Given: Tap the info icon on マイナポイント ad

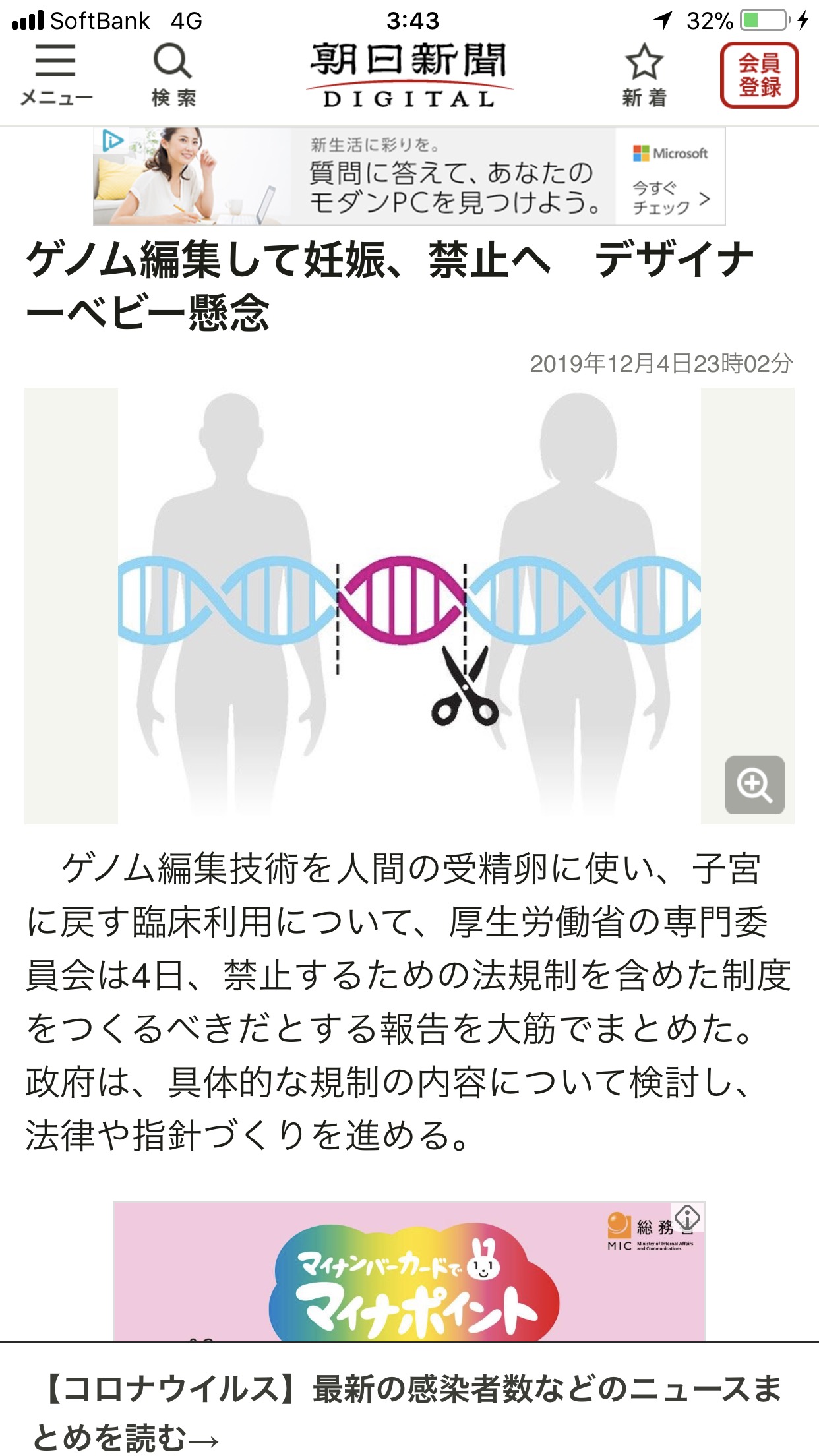Looking at the screenshot, I should 687,1217.
